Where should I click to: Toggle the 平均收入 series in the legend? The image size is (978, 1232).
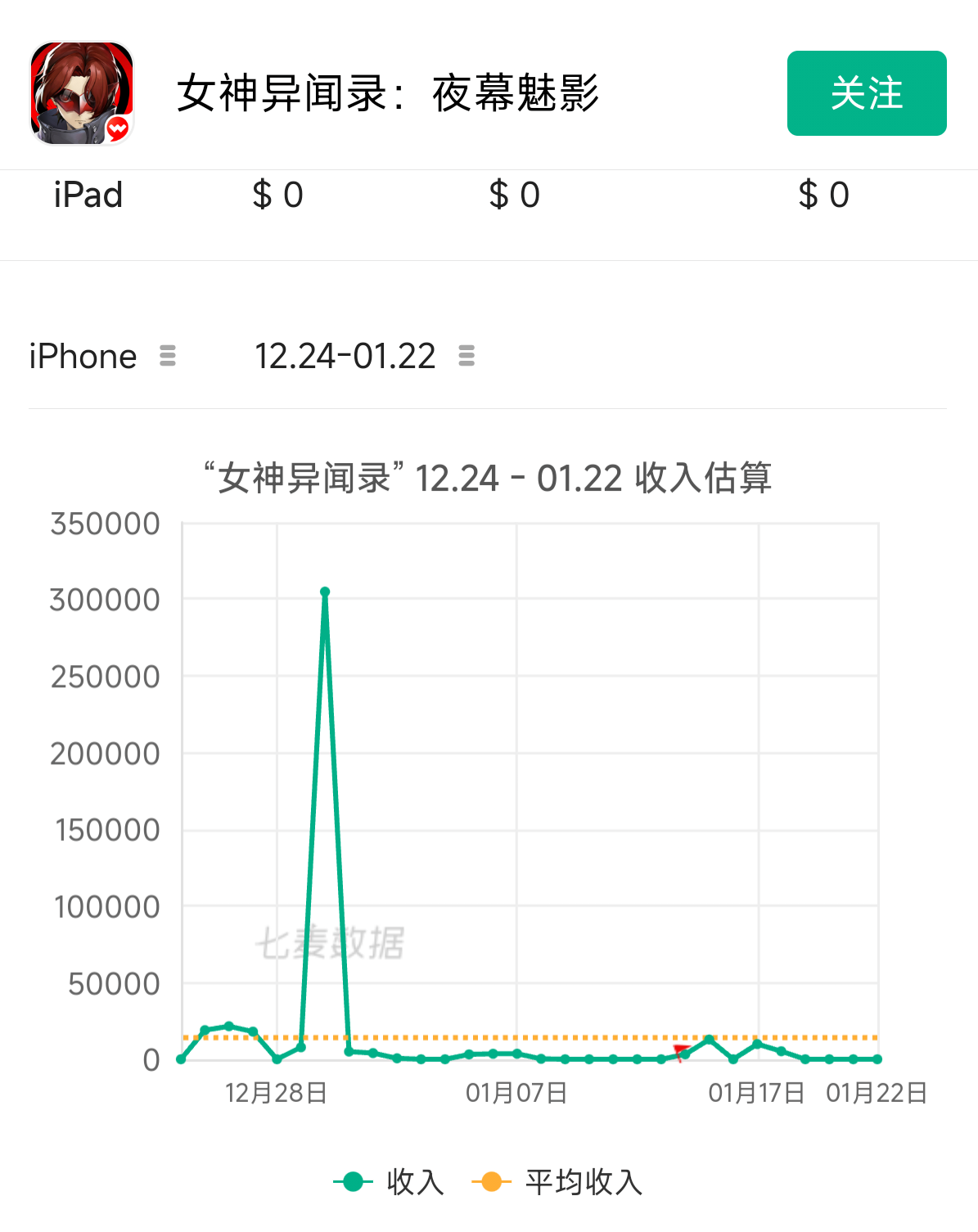pos(557,1182)
